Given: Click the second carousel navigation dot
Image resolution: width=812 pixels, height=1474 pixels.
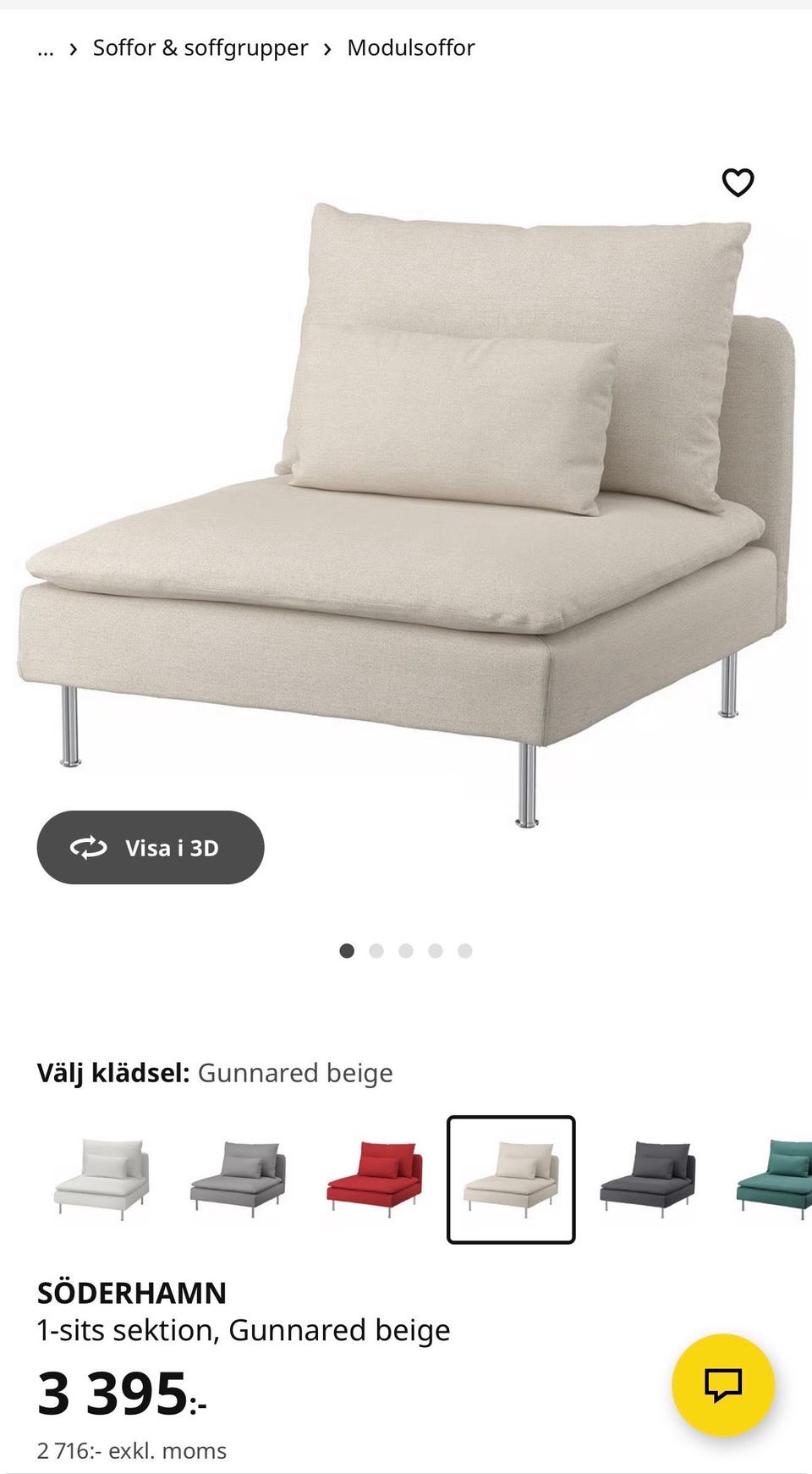Looking at the screenshot, I should pos(376,949).
